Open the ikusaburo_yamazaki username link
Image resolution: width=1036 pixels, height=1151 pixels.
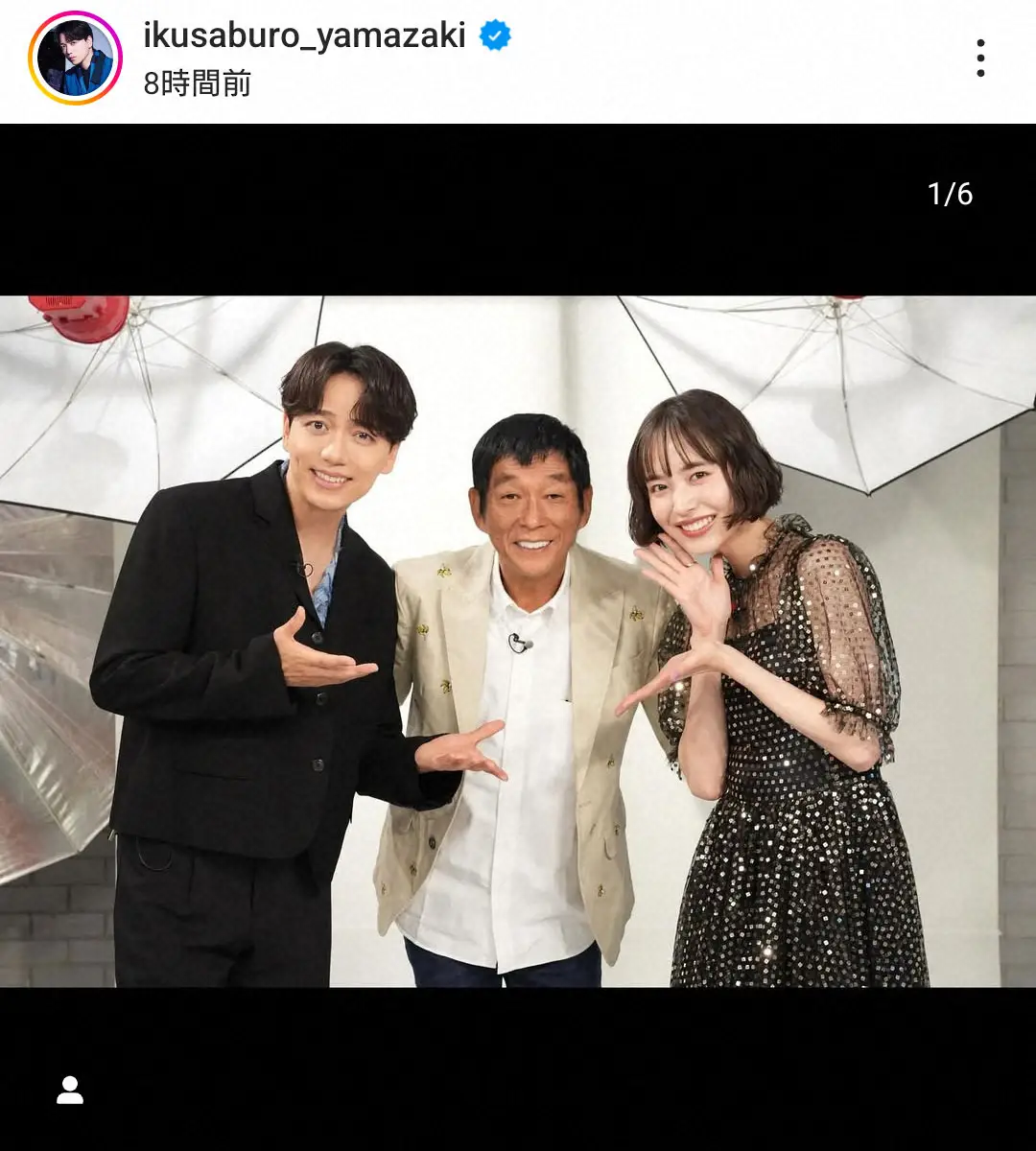pos(304,36)
